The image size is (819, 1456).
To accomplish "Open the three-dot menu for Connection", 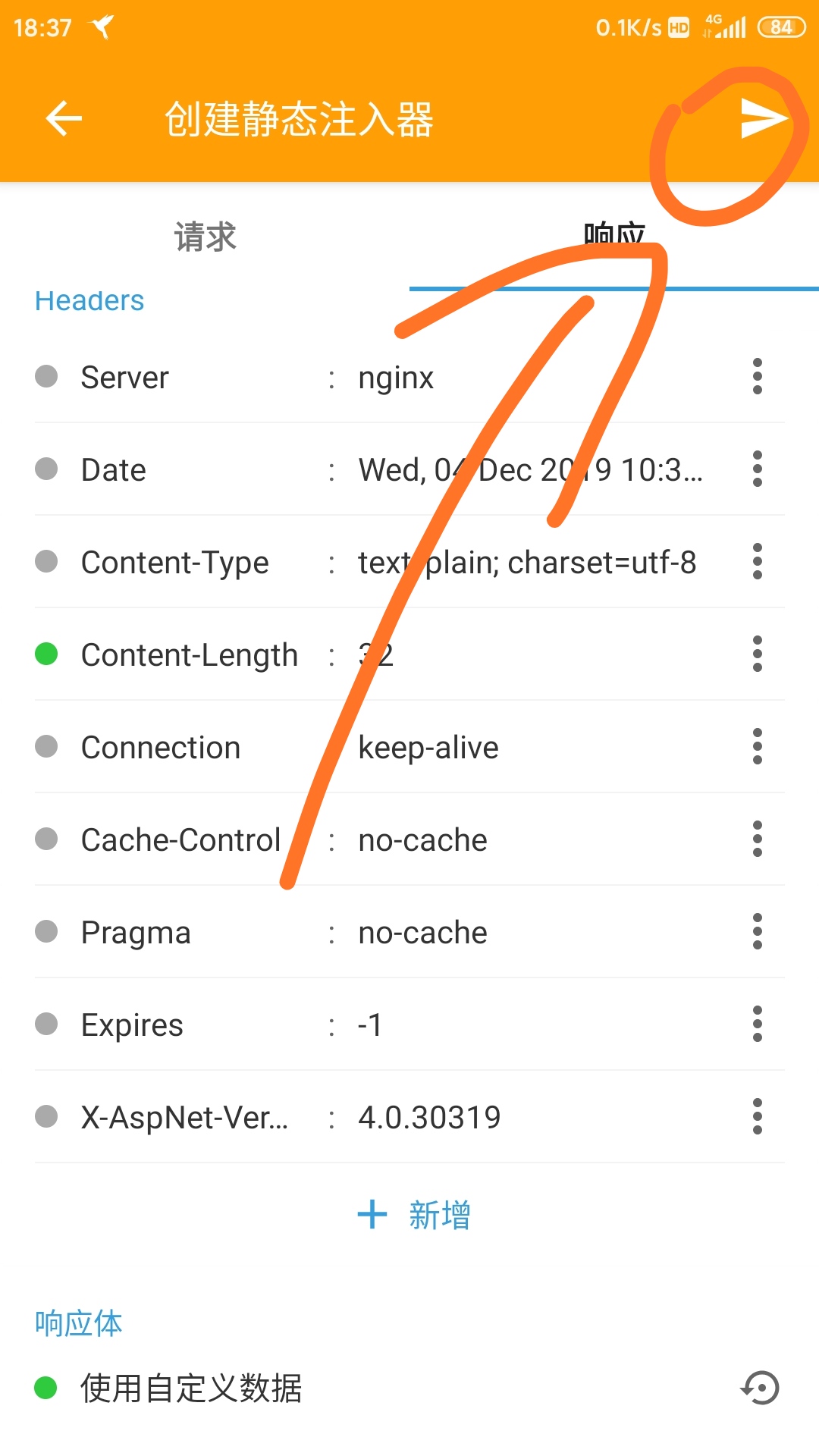I will 757,747.
